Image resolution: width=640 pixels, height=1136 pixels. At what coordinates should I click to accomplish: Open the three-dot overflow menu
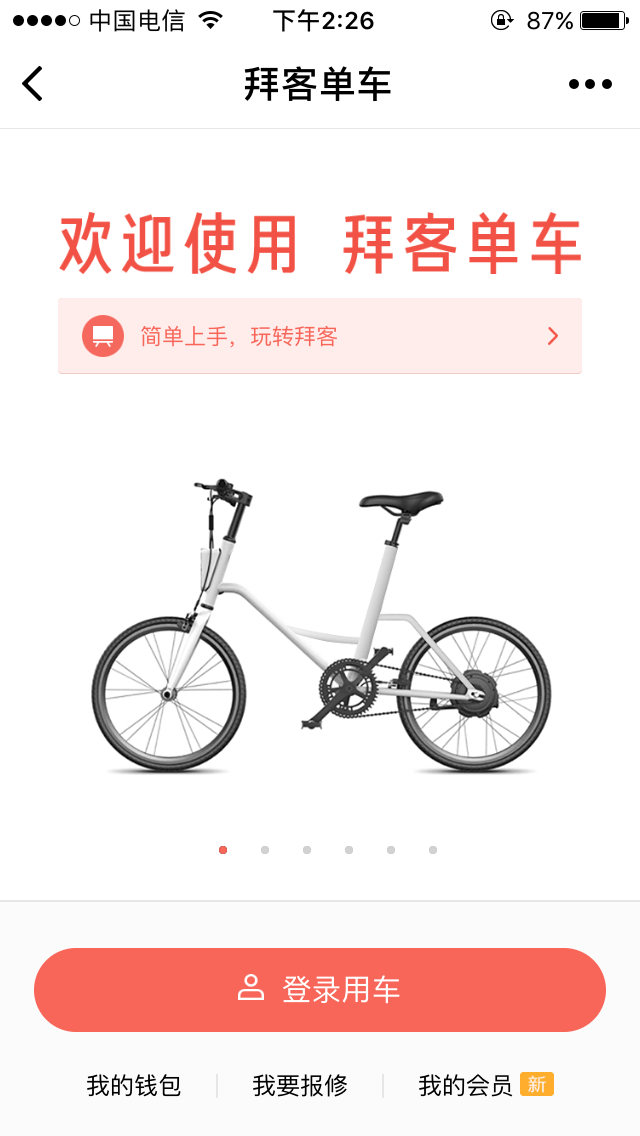[x=590, y=84]
